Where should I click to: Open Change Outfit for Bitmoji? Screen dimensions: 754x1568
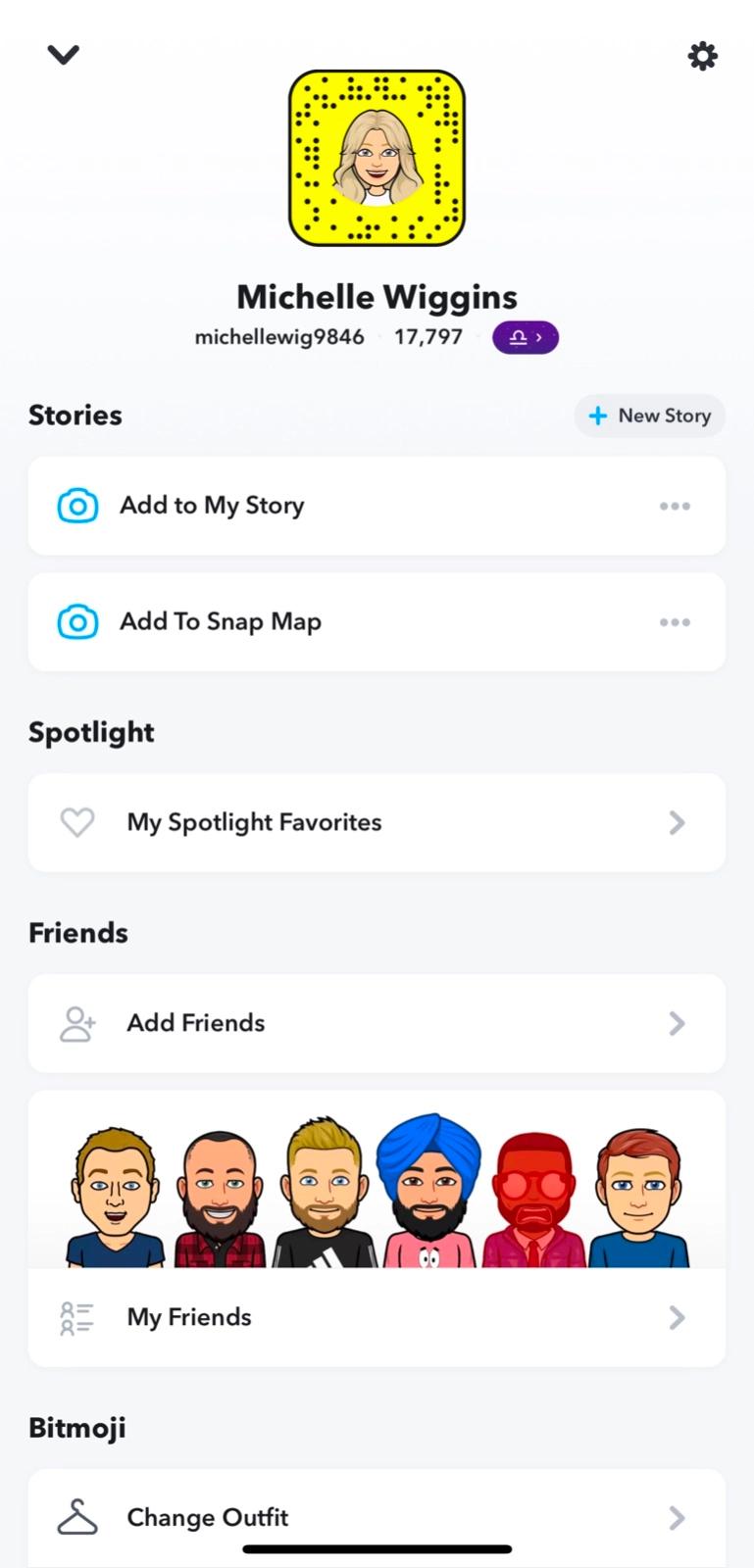377,1517
